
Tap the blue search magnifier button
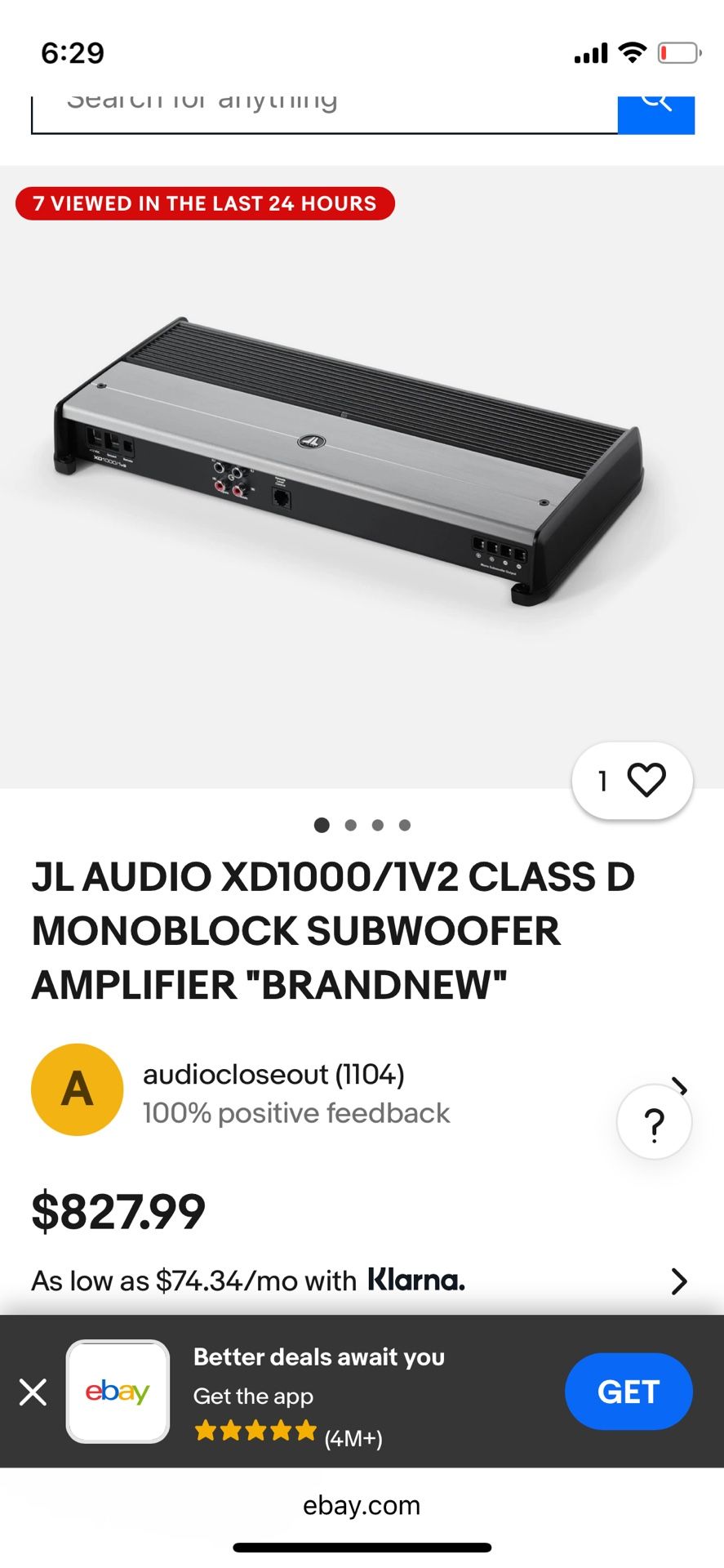(655, 113)
